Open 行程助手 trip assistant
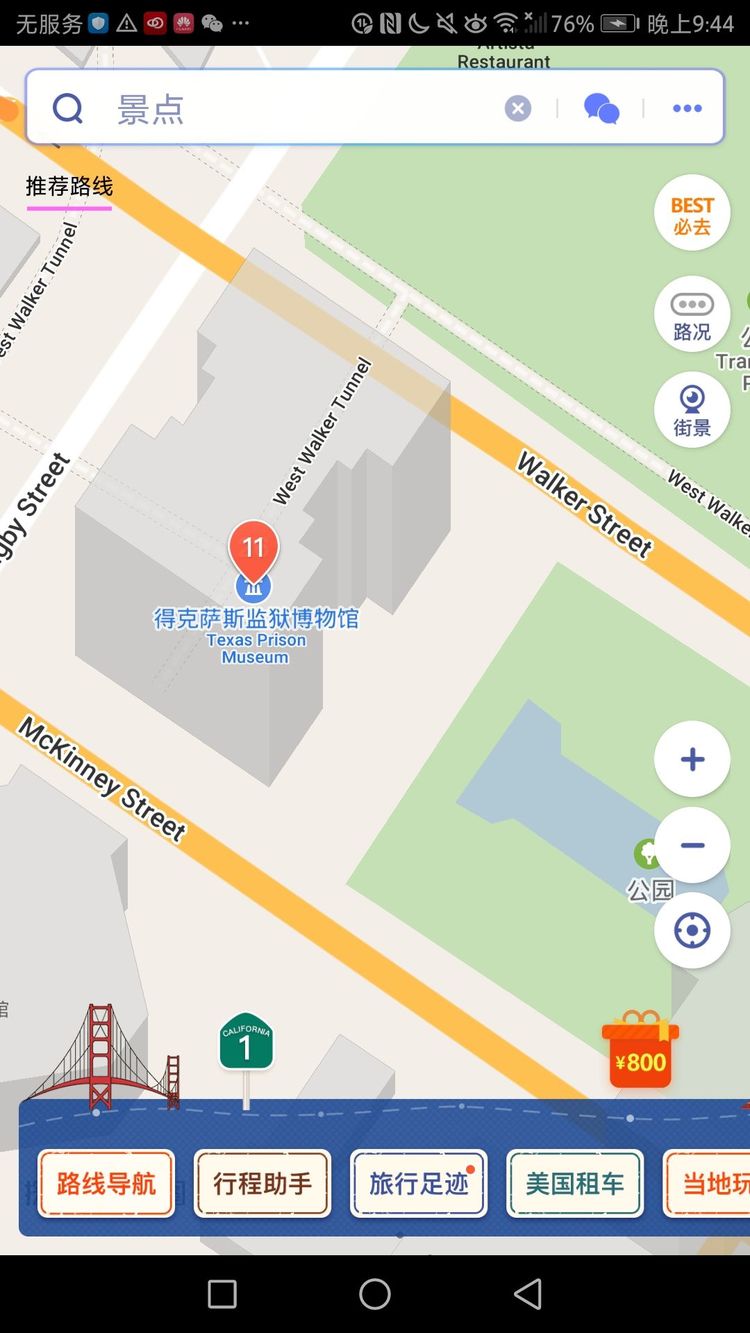The width and height of the screenshot is (750, 1333). click(262, 1184)
